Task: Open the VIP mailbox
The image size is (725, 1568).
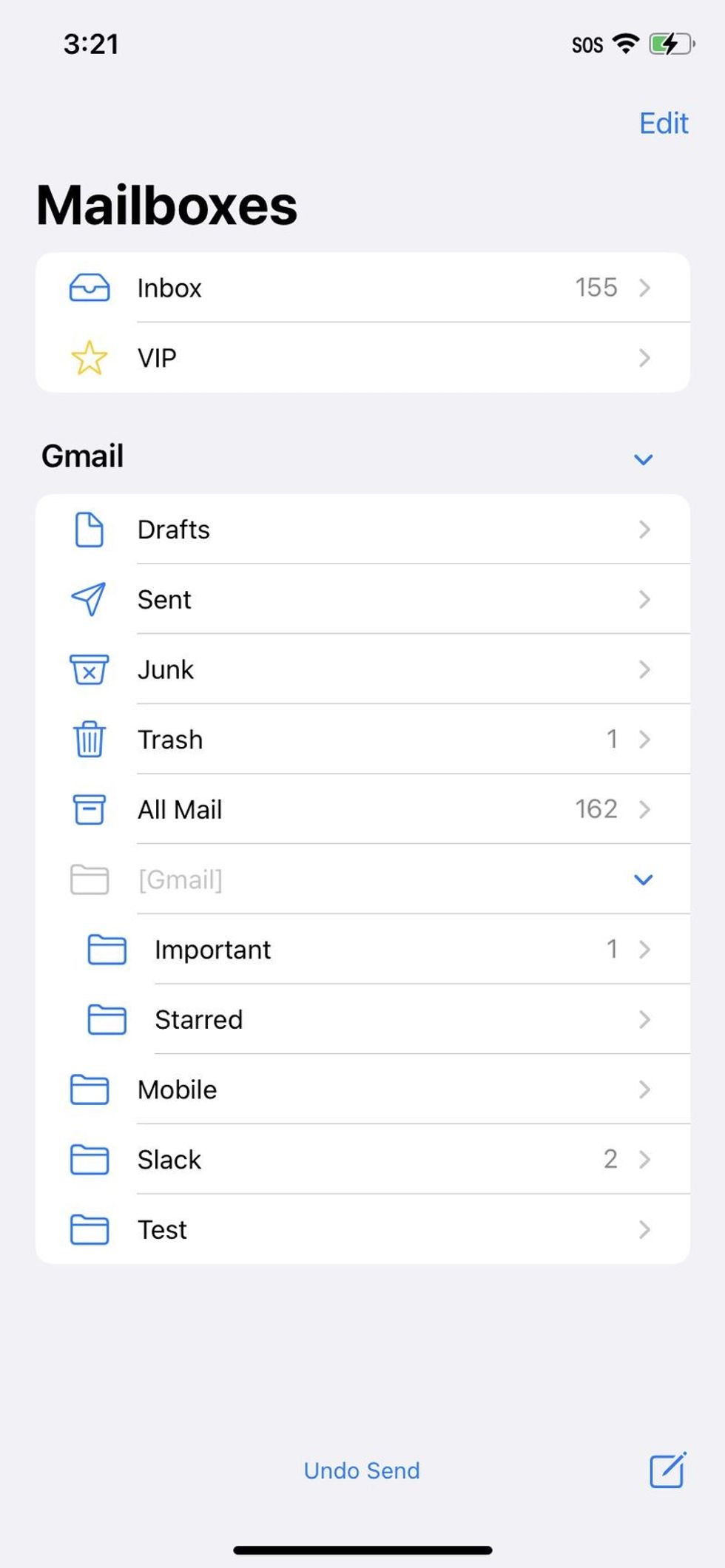Action: [362, 358]
